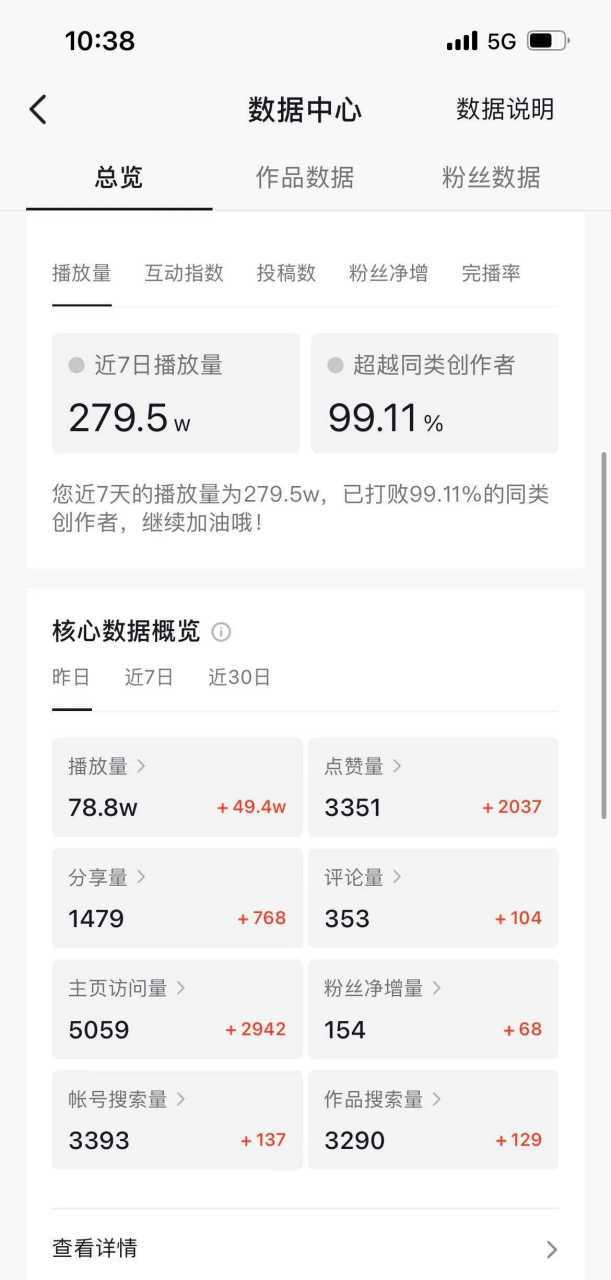Open 数据说明 explanation
This screenshot has height=1280, width=611.
click(504, 109)
